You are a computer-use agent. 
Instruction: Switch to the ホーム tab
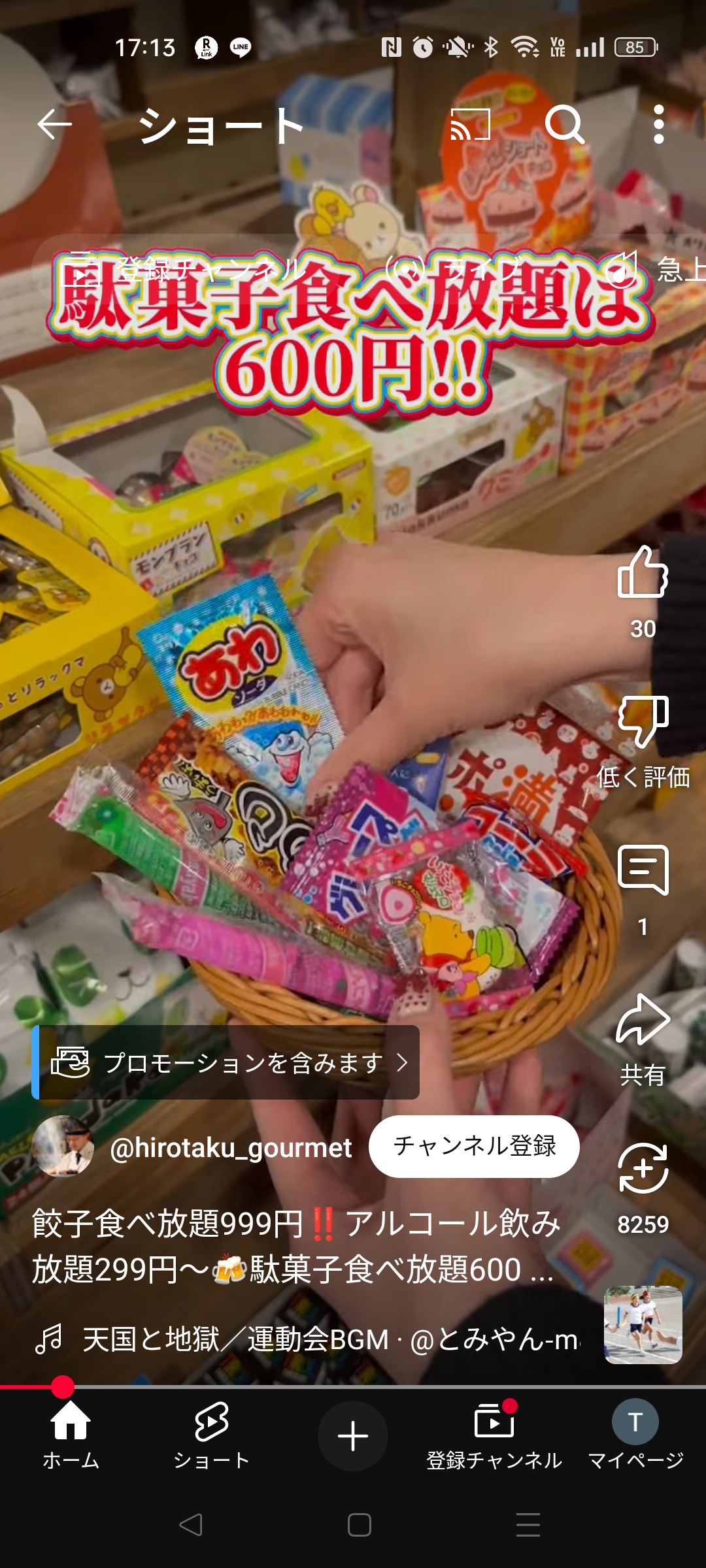coord(71,1435)
